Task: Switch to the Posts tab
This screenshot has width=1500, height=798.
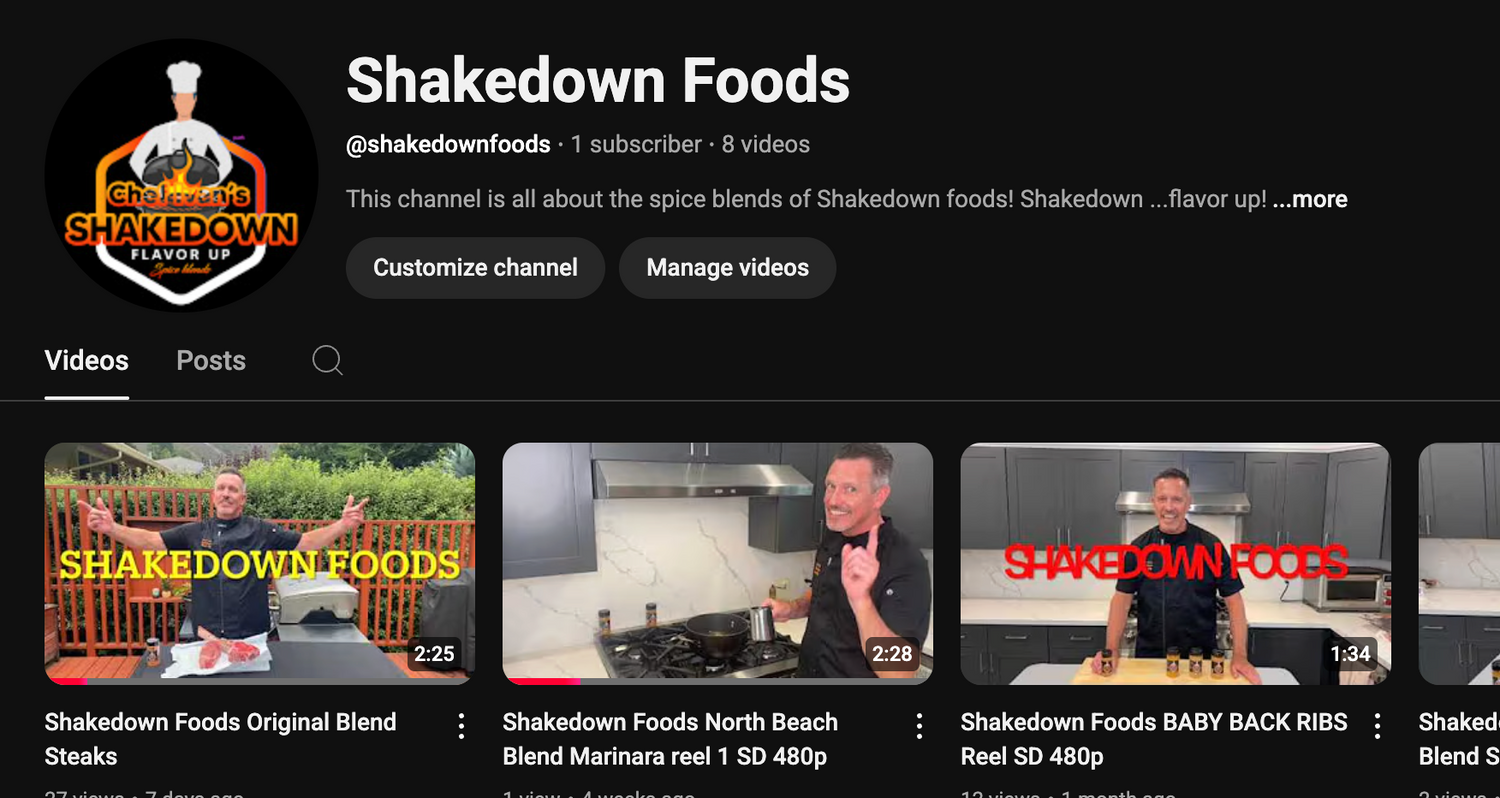Action: [x=211, y=361]
